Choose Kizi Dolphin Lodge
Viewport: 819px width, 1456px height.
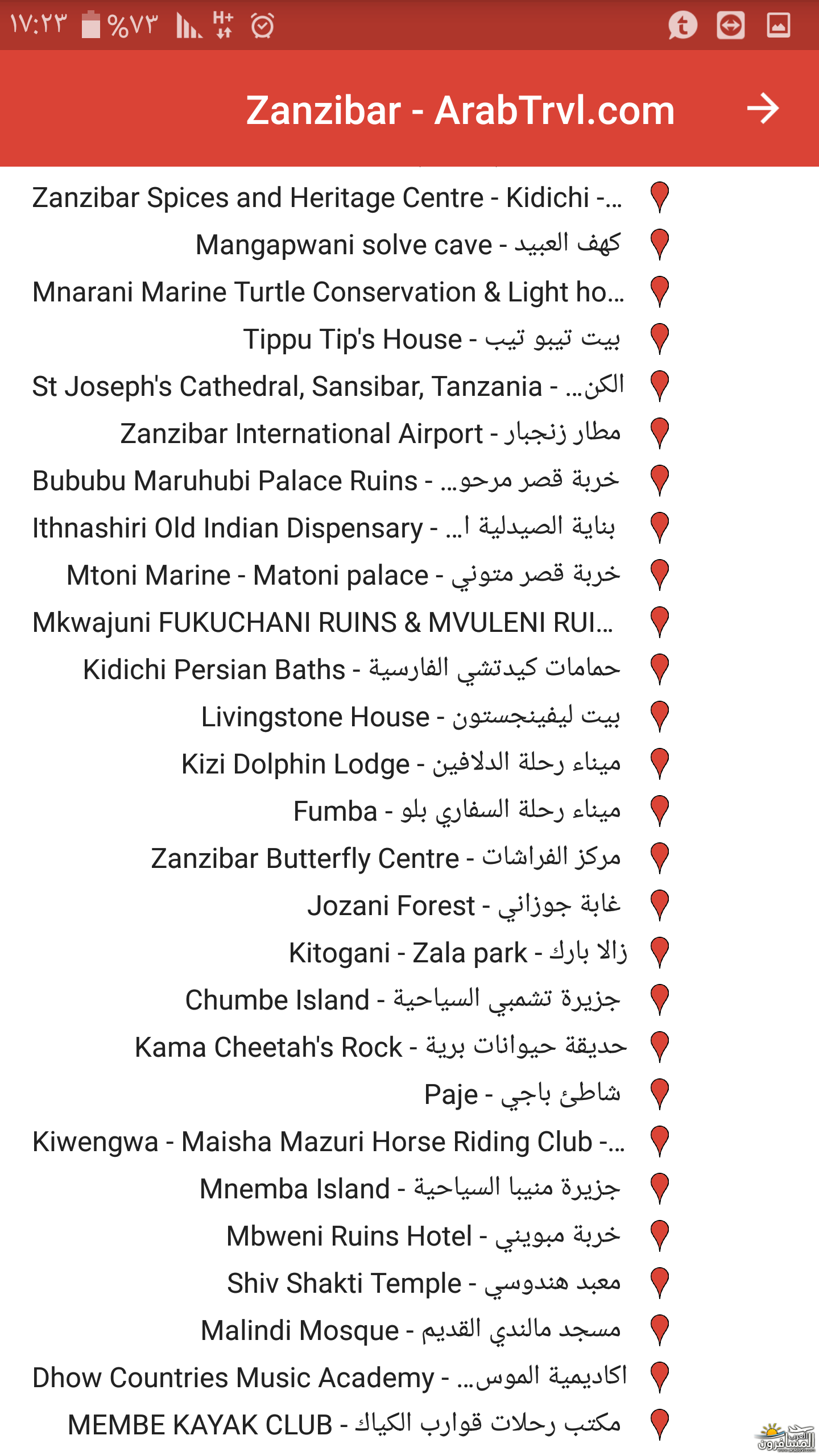(x=400, y=764)
